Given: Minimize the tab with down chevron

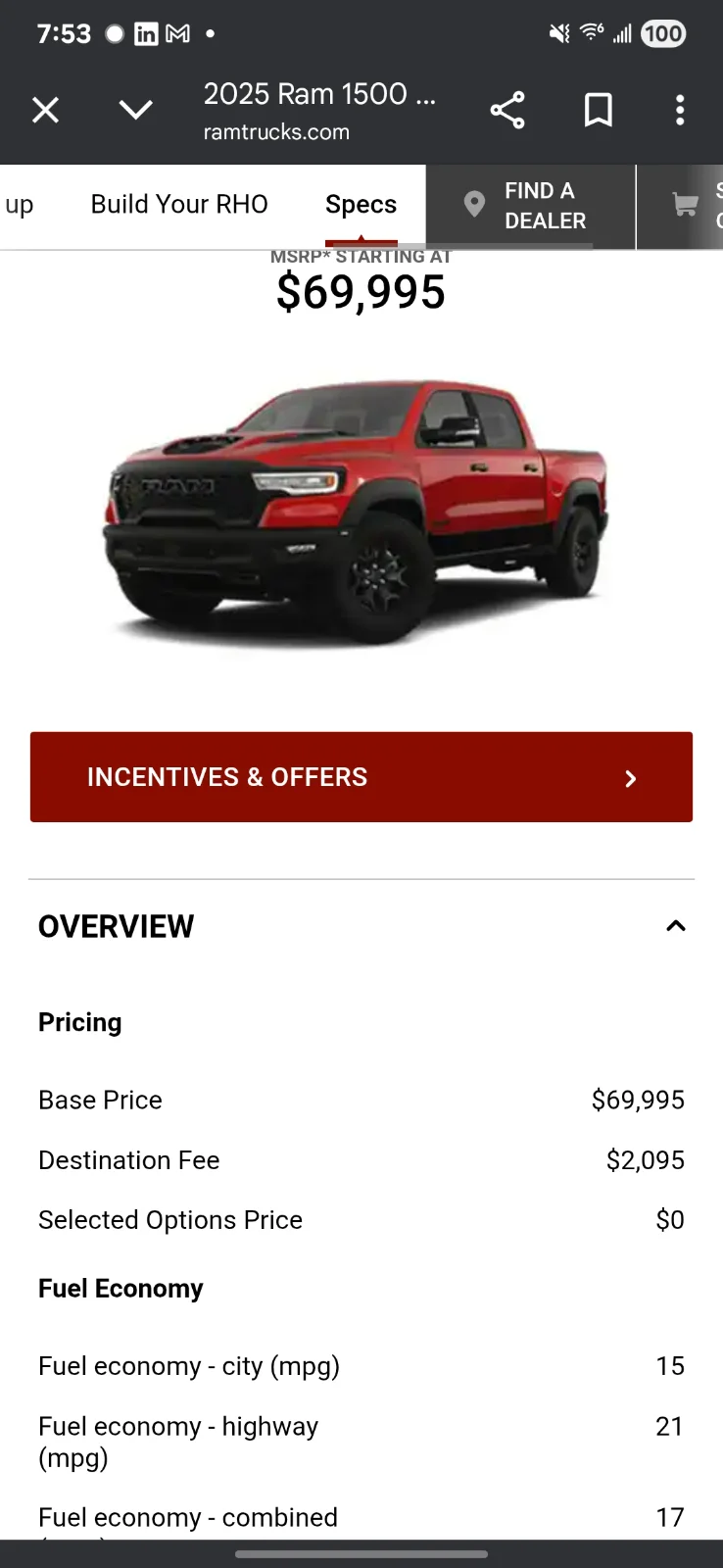Looking at the screenshot, I should (135, 110).
